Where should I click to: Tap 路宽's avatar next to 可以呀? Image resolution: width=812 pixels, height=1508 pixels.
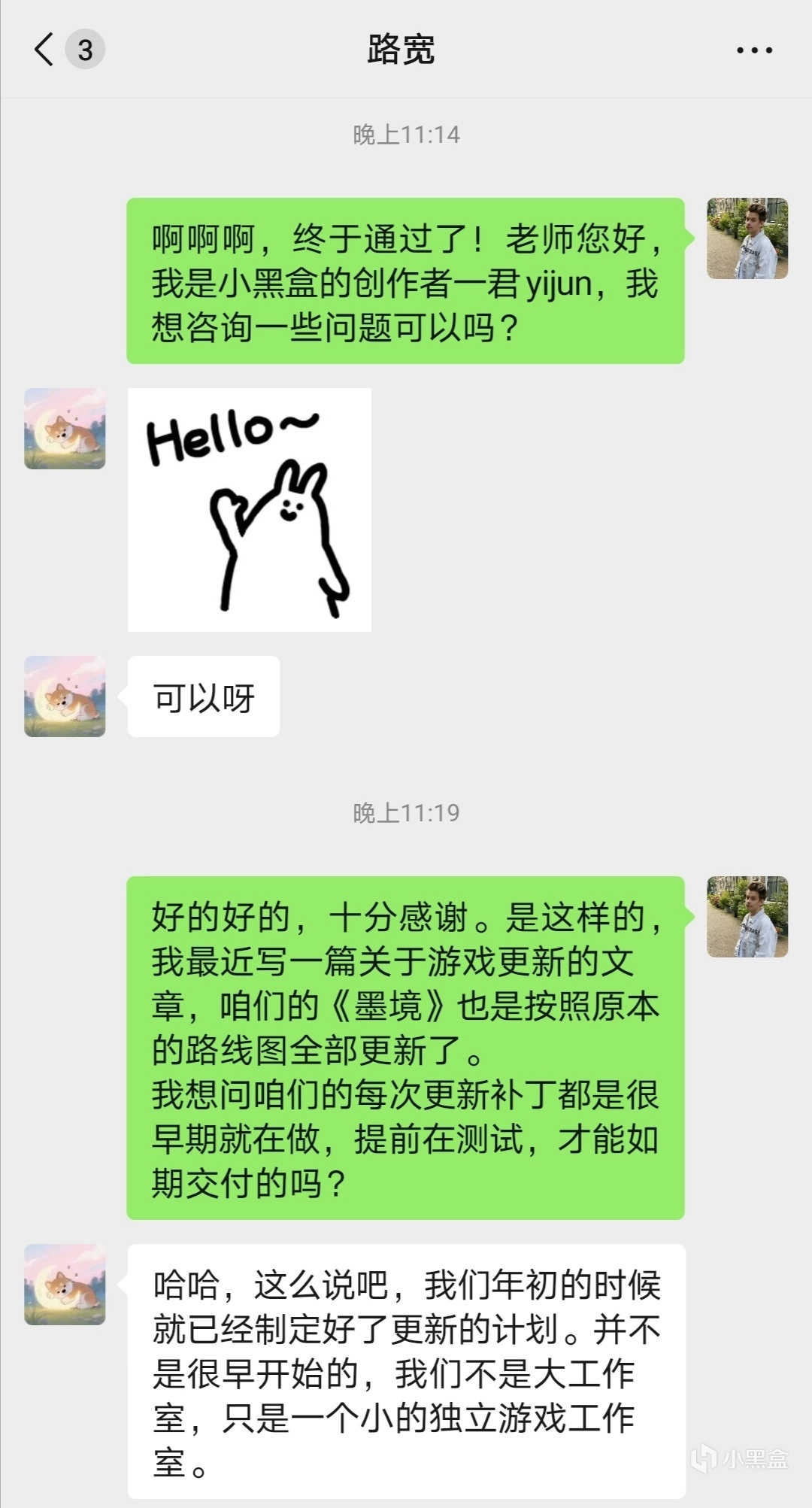[x=65, y=696]
